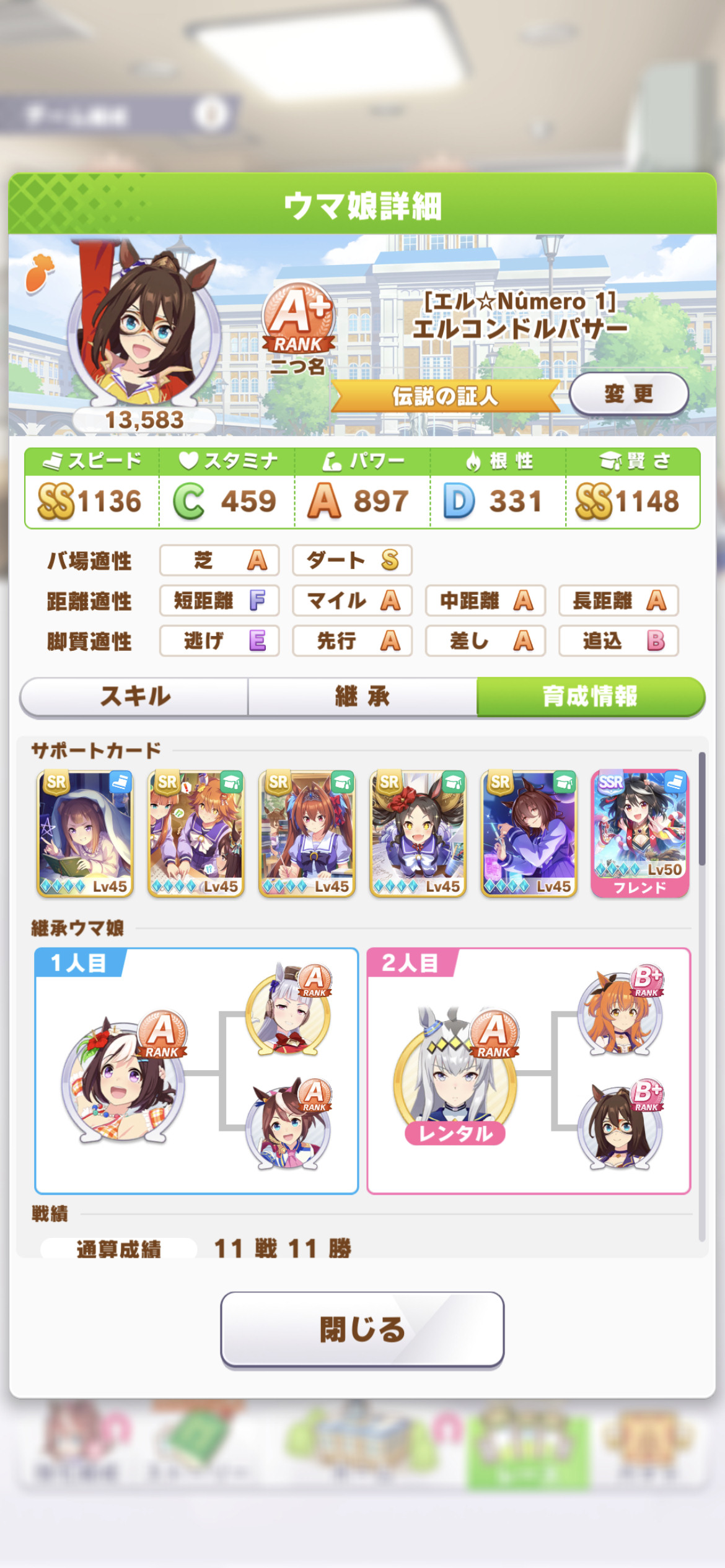Open the SSR フレンド support card Lv50

[639, 834]
